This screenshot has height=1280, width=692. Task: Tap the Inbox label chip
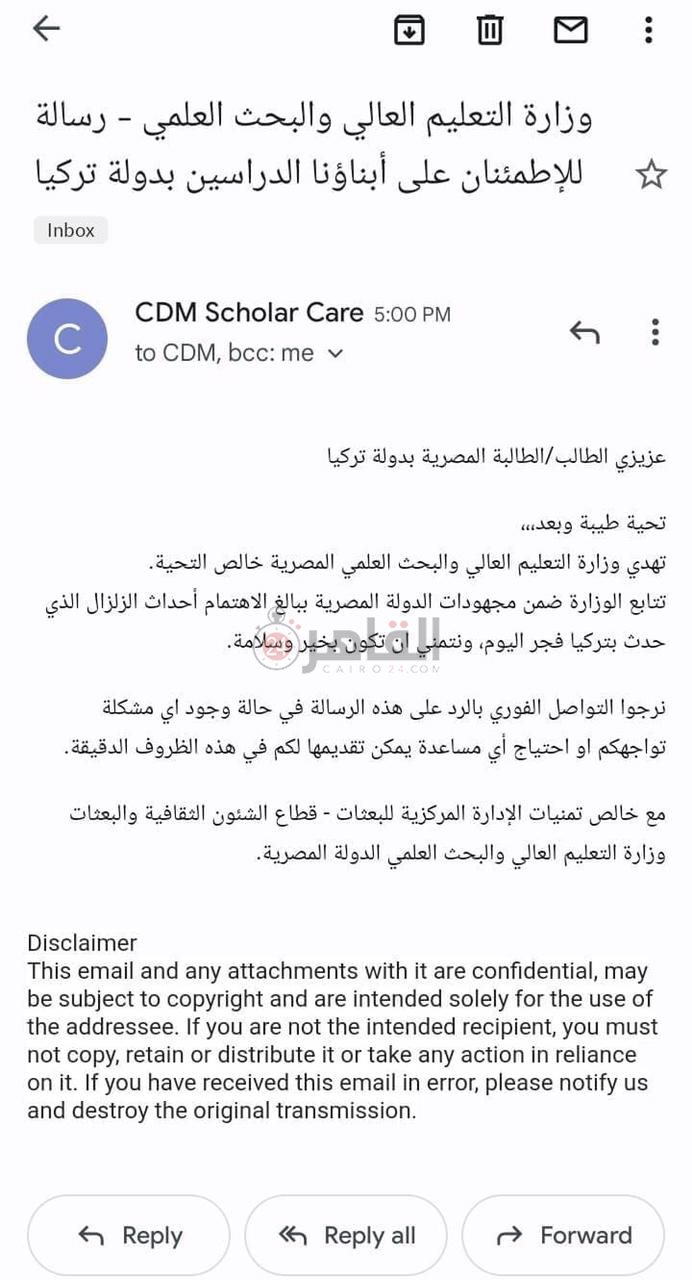(x=70, y=230)
